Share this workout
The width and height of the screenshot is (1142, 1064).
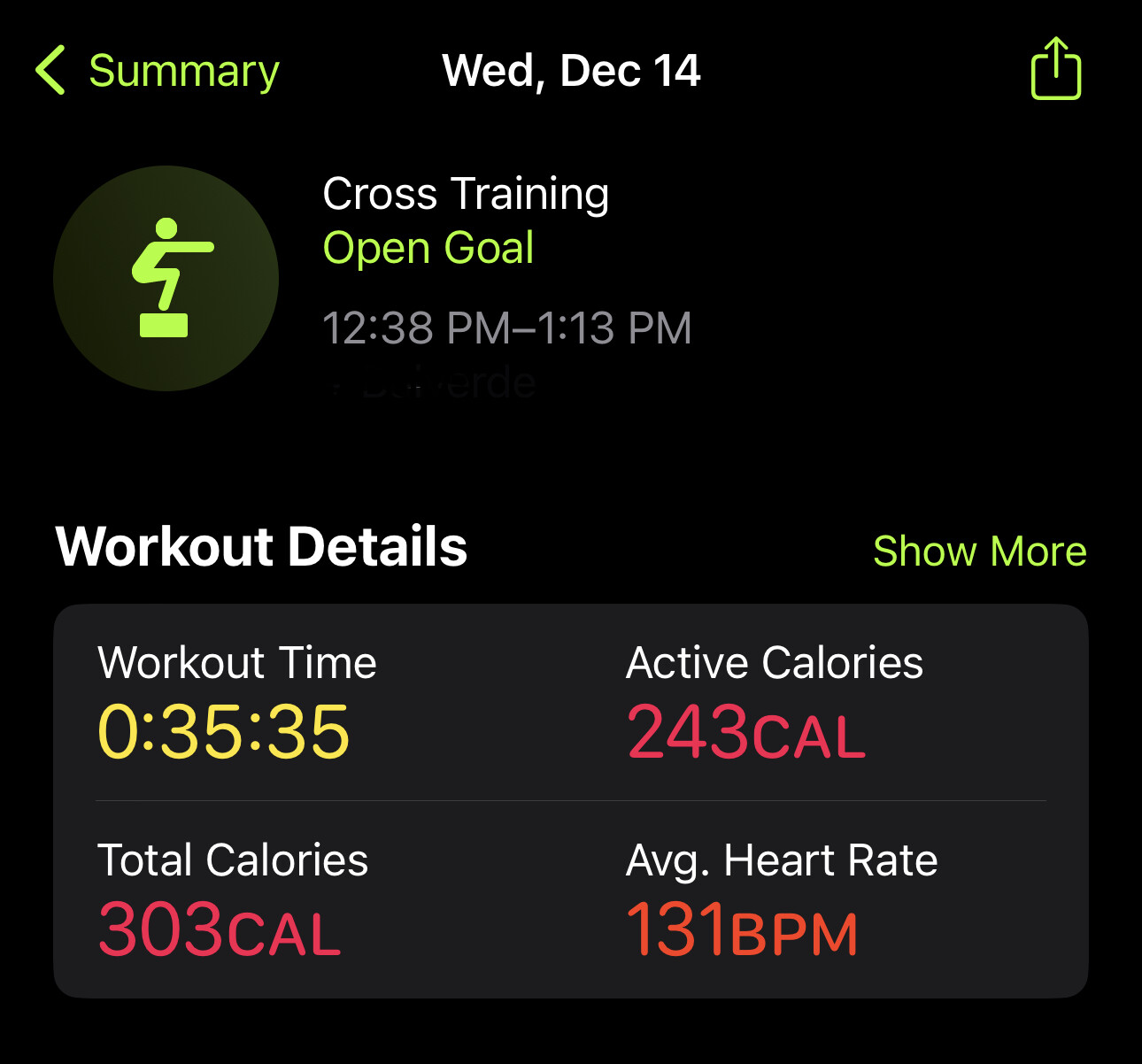tap(1055, 69)
